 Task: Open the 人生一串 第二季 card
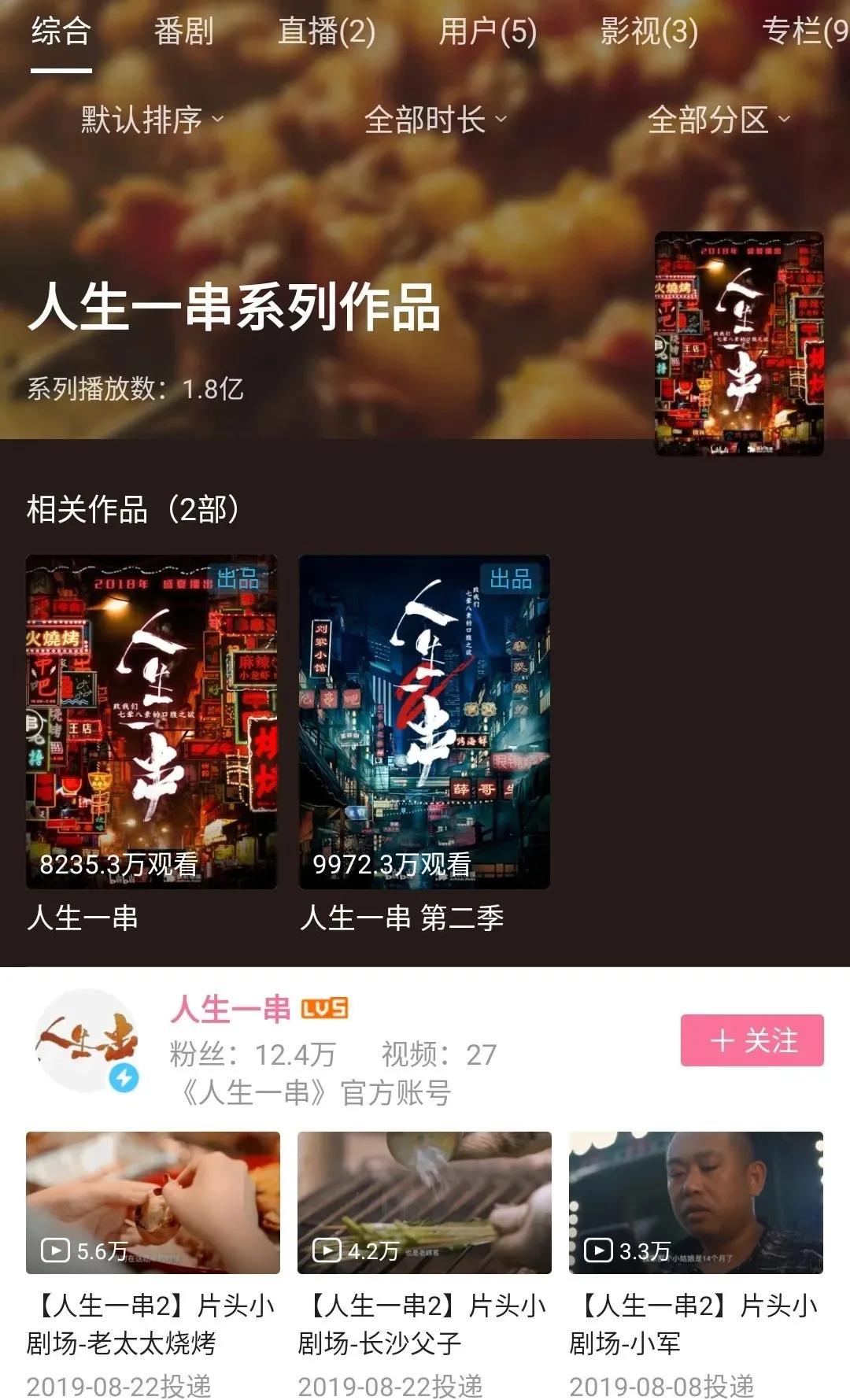click(424, 722)
